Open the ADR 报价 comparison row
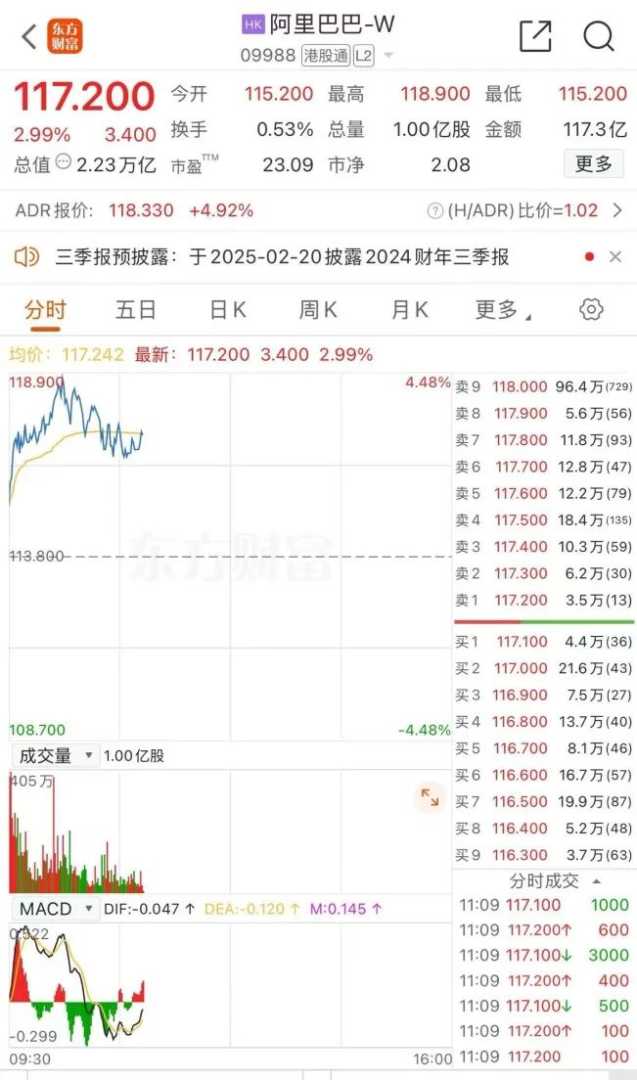This screenshot has width=637, height=1080. click(x=318, y=211)
